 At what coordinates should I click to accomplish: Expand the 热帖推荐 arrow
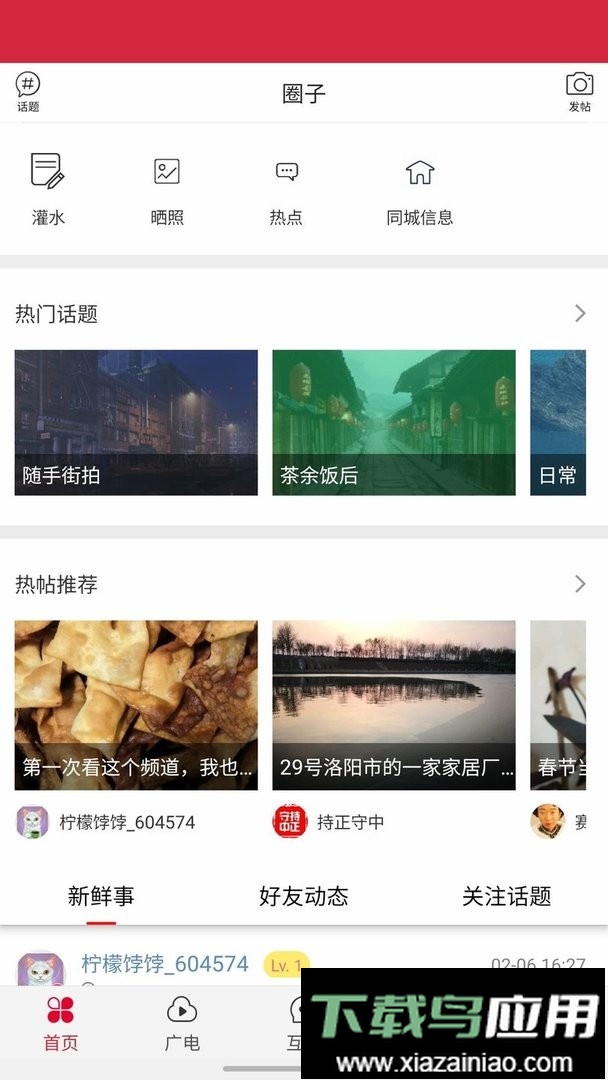tap(580, 584)
